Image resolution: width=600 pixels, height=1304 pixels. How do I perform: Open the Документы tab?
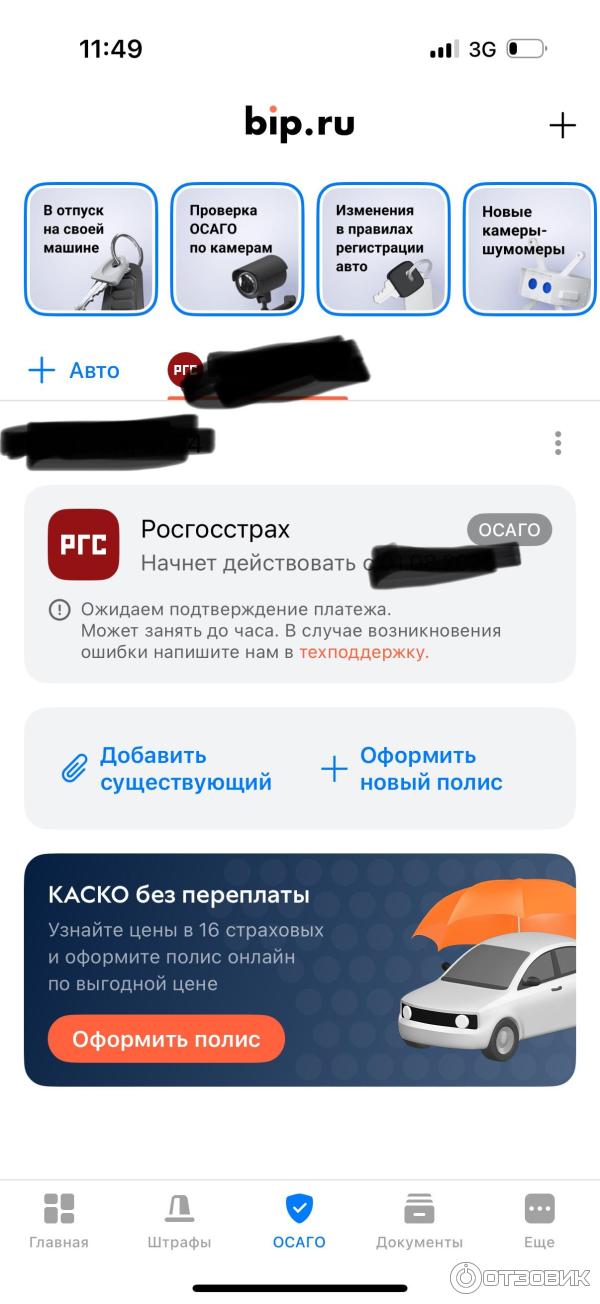coord(419,1221)
